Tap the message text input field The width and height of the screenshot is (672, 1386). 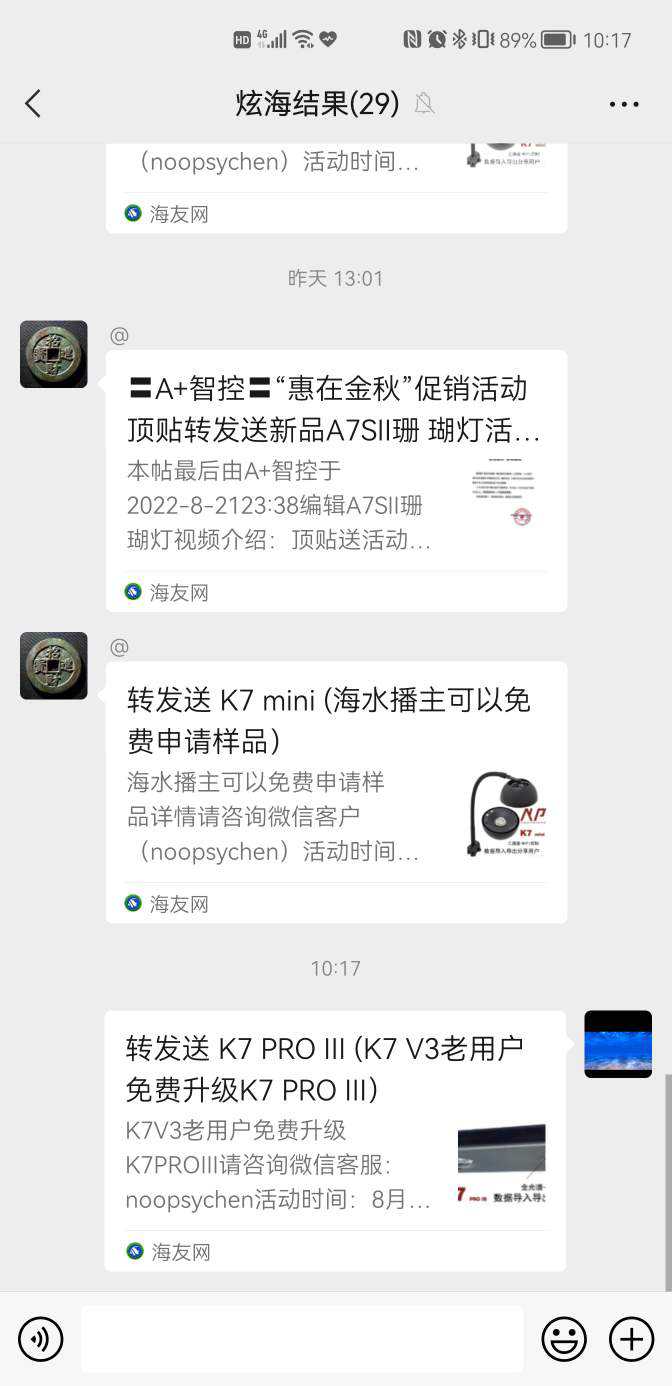[302, 1338]
